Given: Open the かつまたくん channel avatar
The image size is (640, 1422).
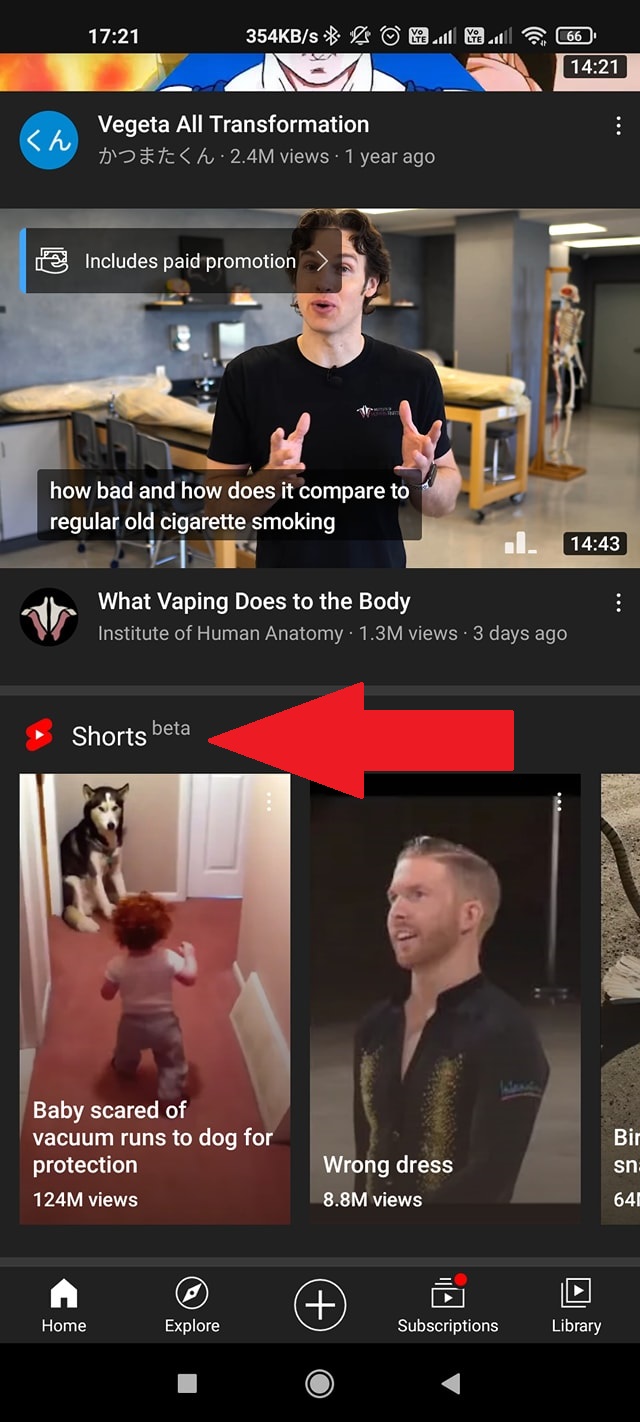Looking at the screenshot, I should [49, 140].
